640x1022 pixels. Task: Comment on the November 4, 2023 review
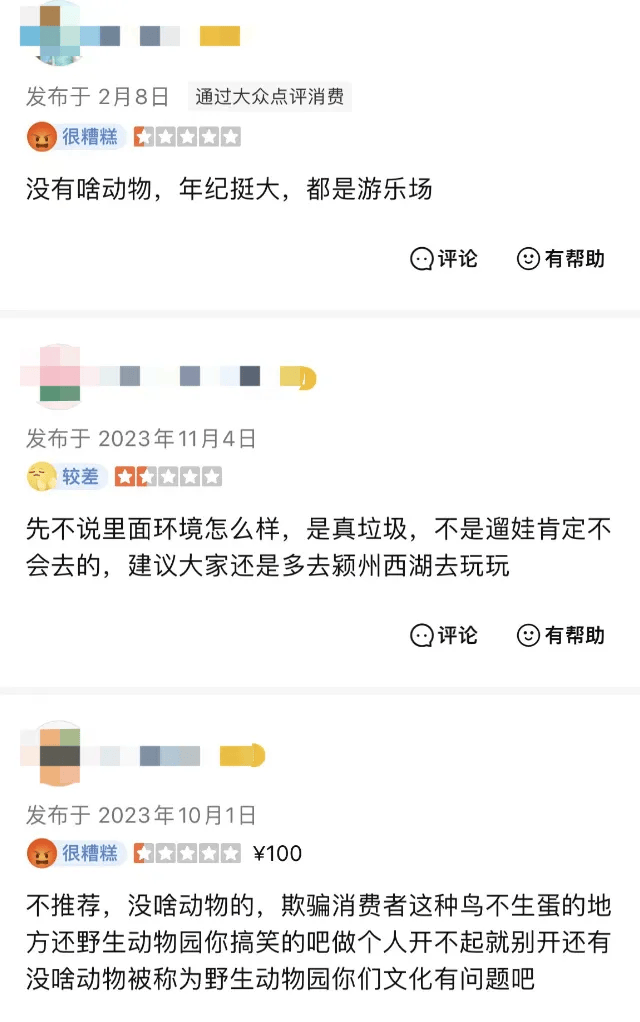(x=444, y=635)
